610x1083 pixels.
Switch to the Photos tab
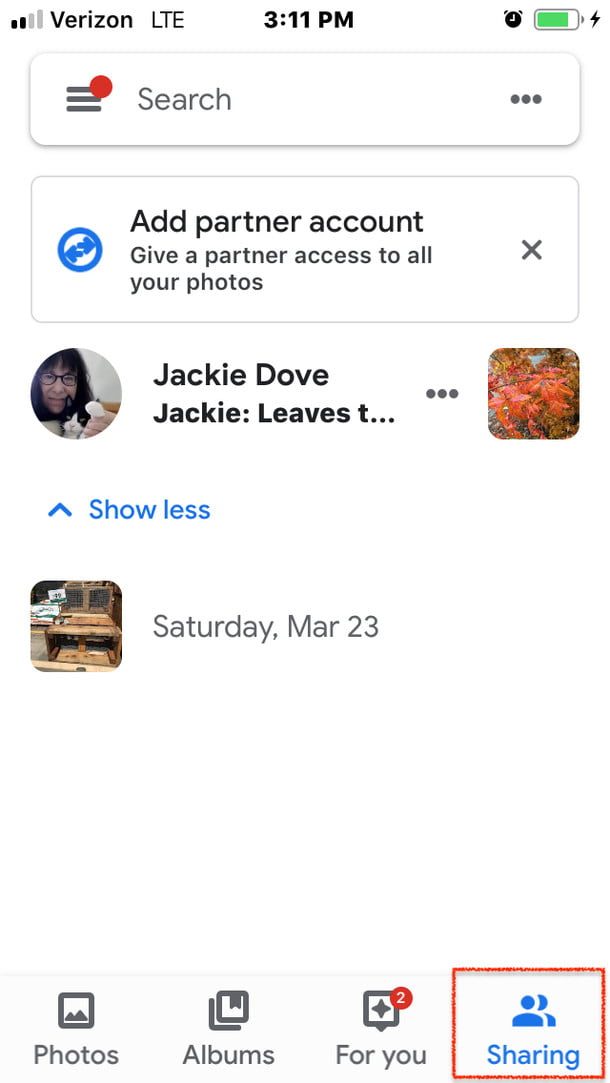pos(76,1030)
